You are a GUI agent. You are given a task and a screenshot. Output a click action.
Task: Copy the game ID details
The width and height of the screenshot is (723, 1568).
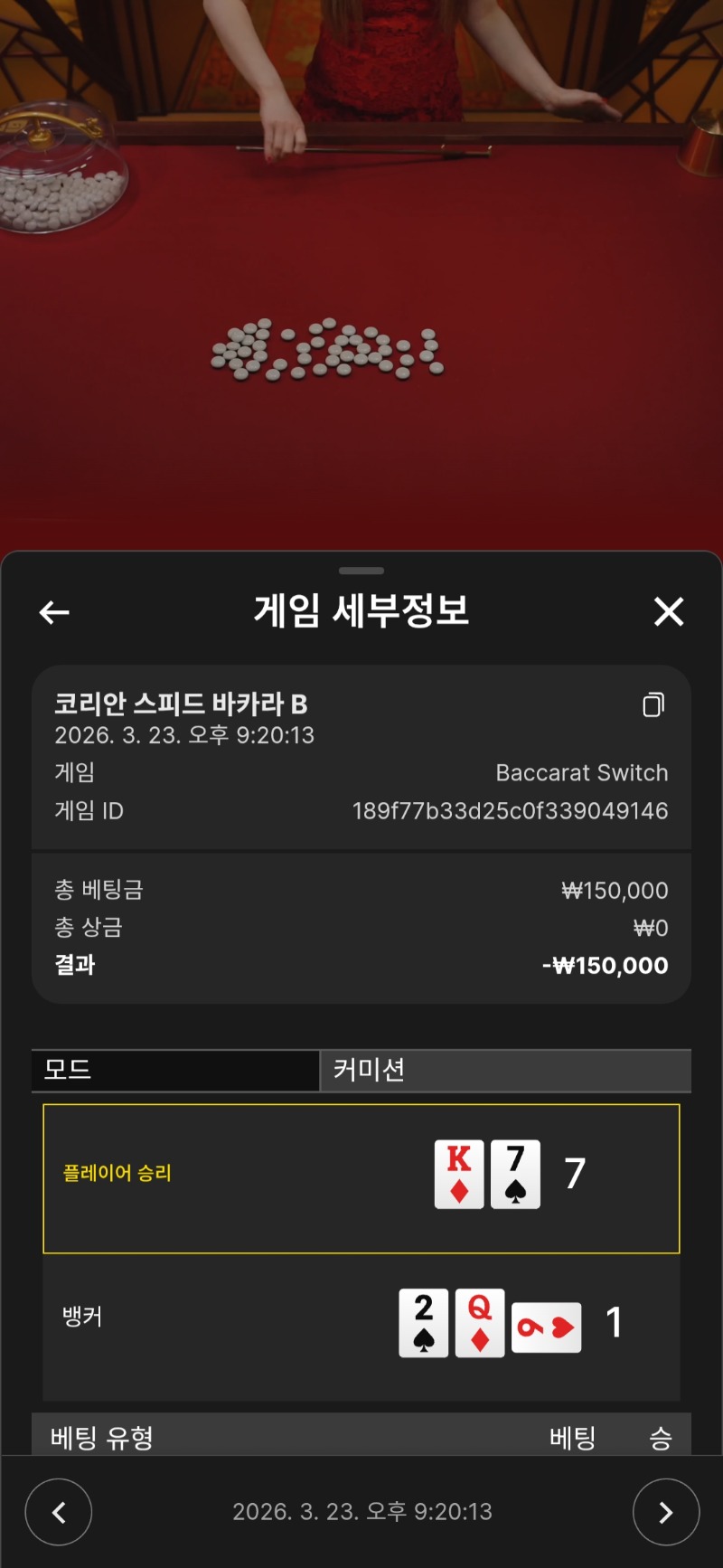[653, 704]
